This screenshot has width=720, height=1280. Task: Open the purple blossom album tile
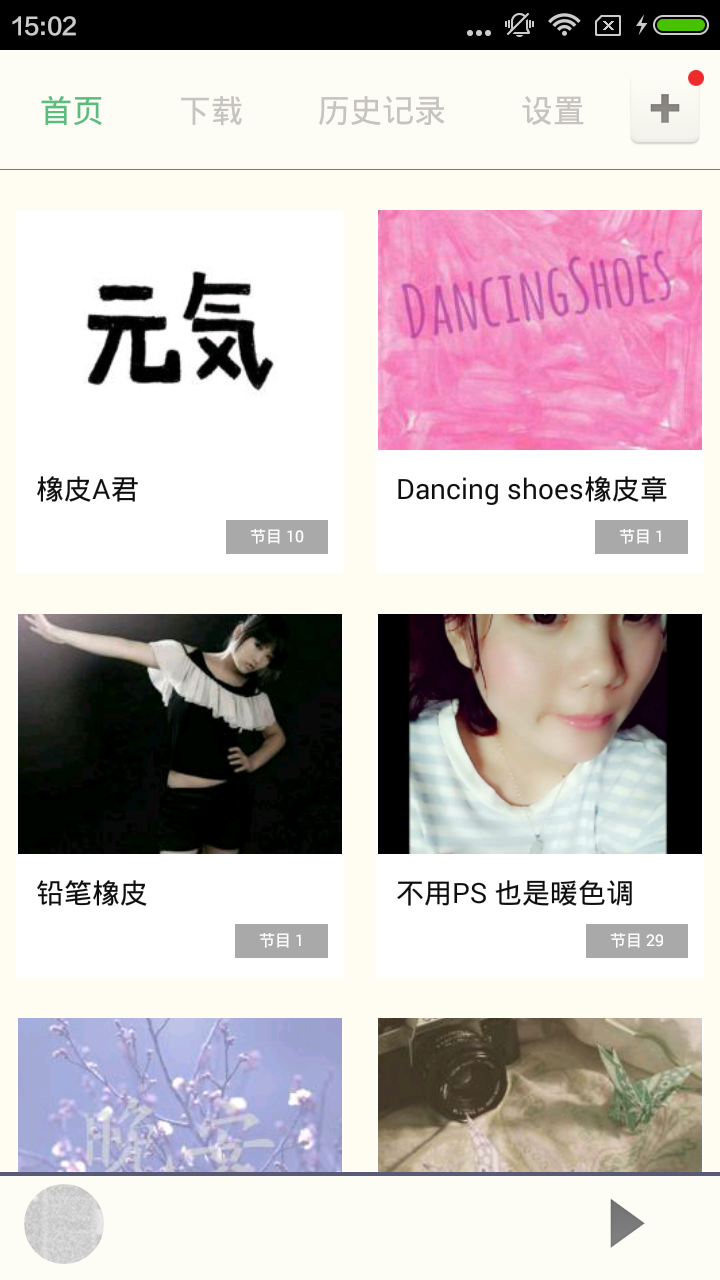[180, 1094]
